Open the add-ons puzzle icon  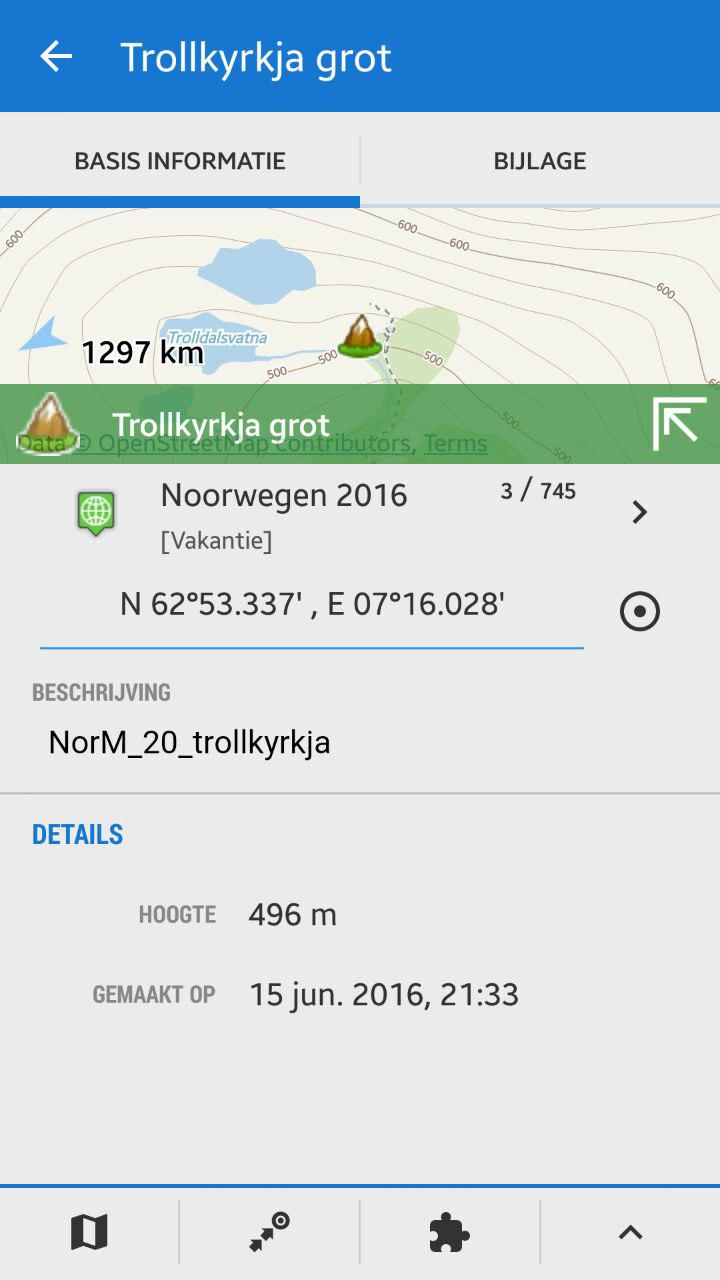450,1232
